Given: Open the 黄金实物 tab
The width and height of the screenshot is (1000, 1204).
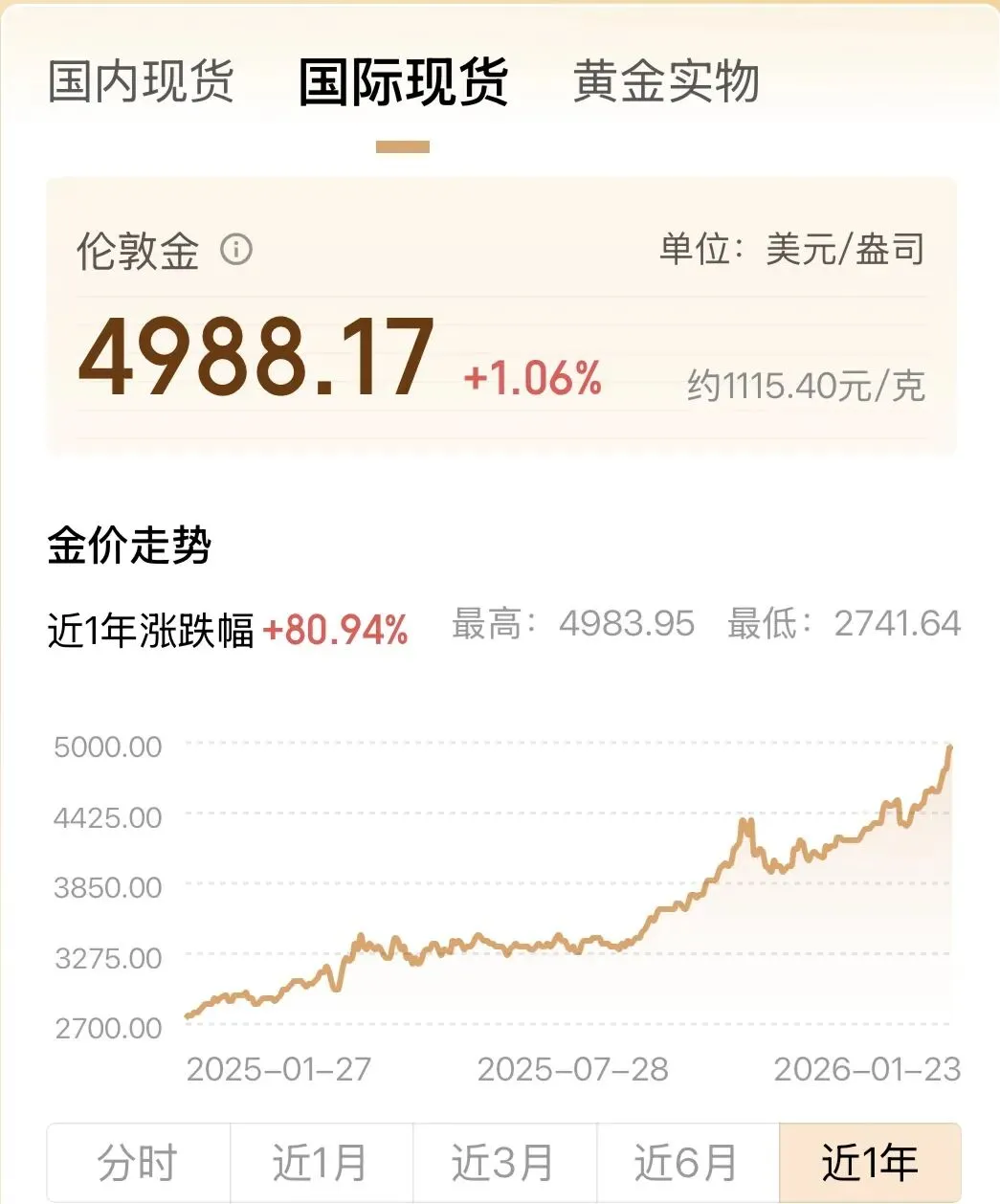Looking at the screenshot, I should click(x=666, y=81).
